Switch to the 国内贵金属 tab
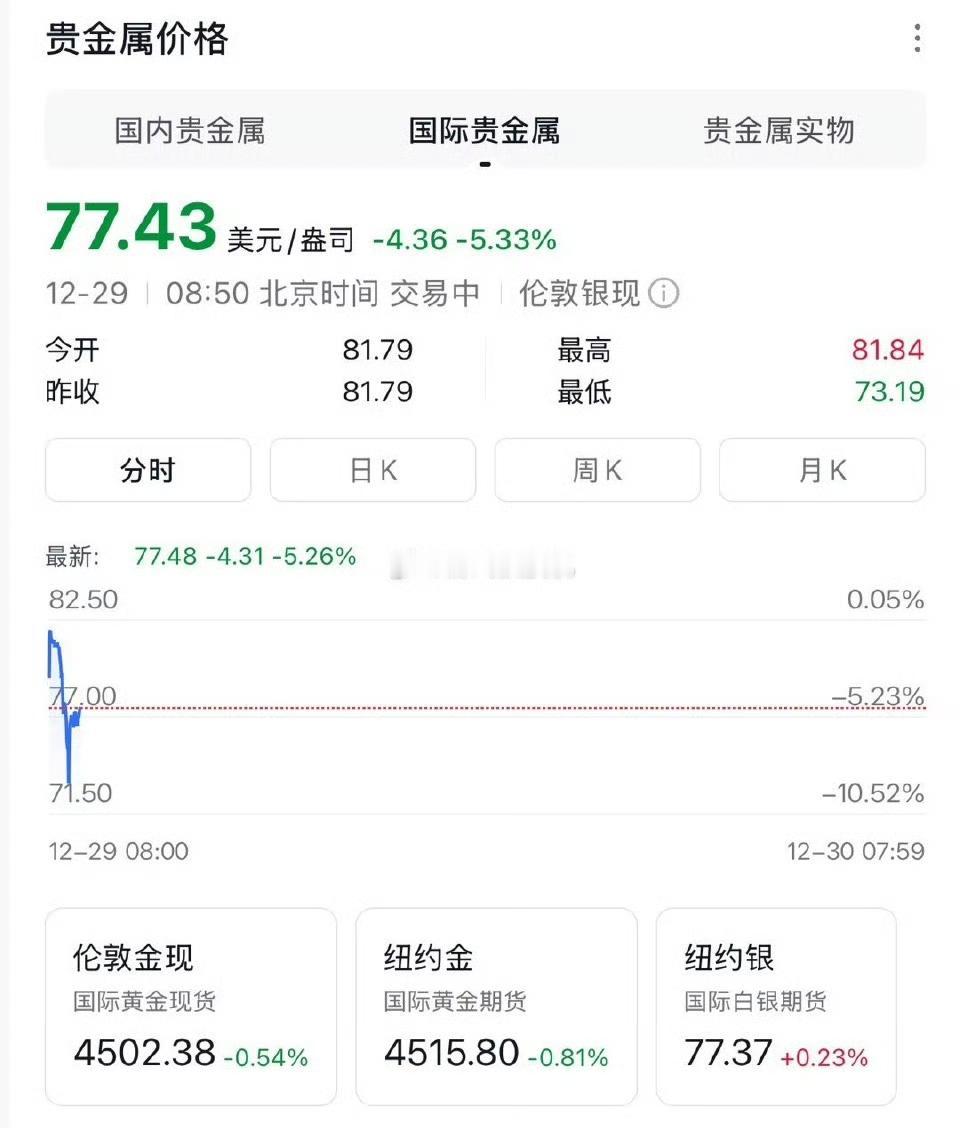The height and width of the screenshot is (1128, 960). 194,131
